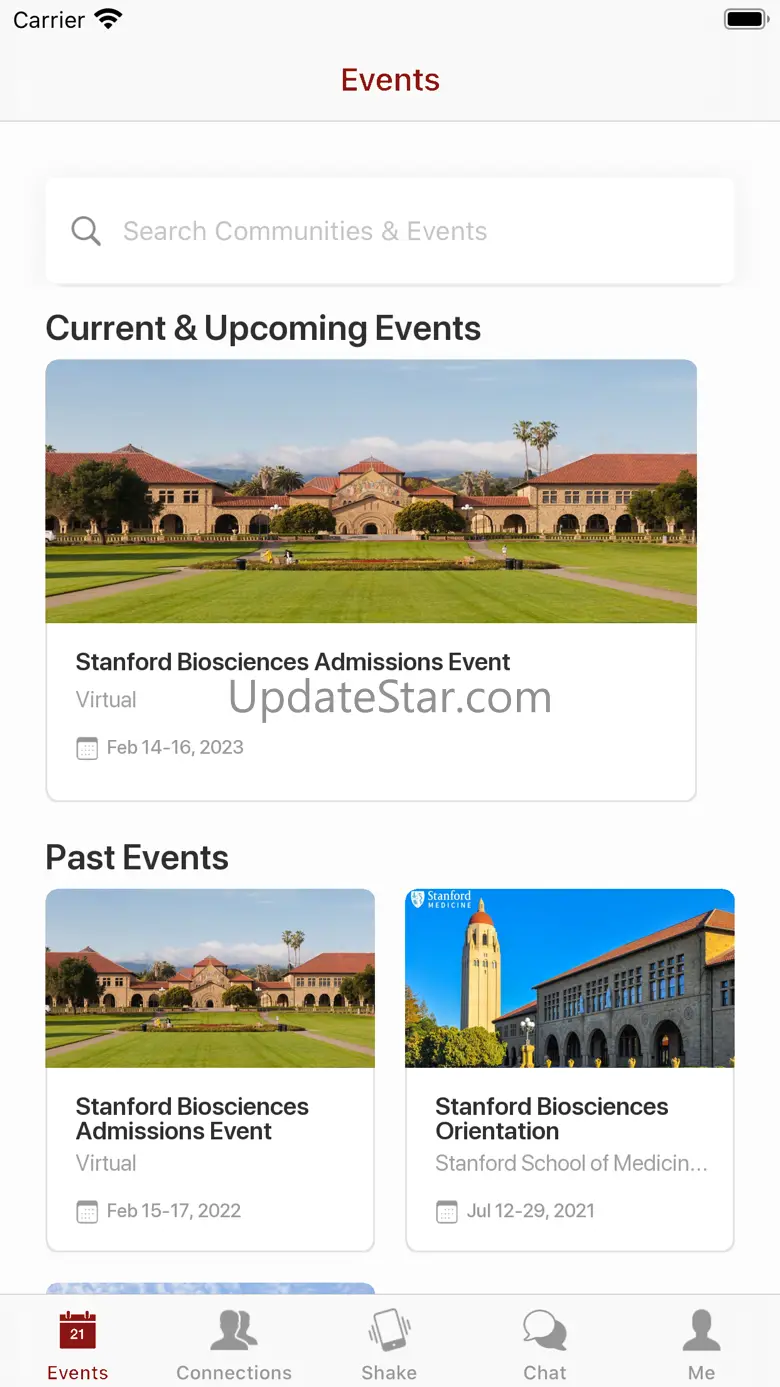
Task: Select the Events tab
Action: pos(78,1345)
